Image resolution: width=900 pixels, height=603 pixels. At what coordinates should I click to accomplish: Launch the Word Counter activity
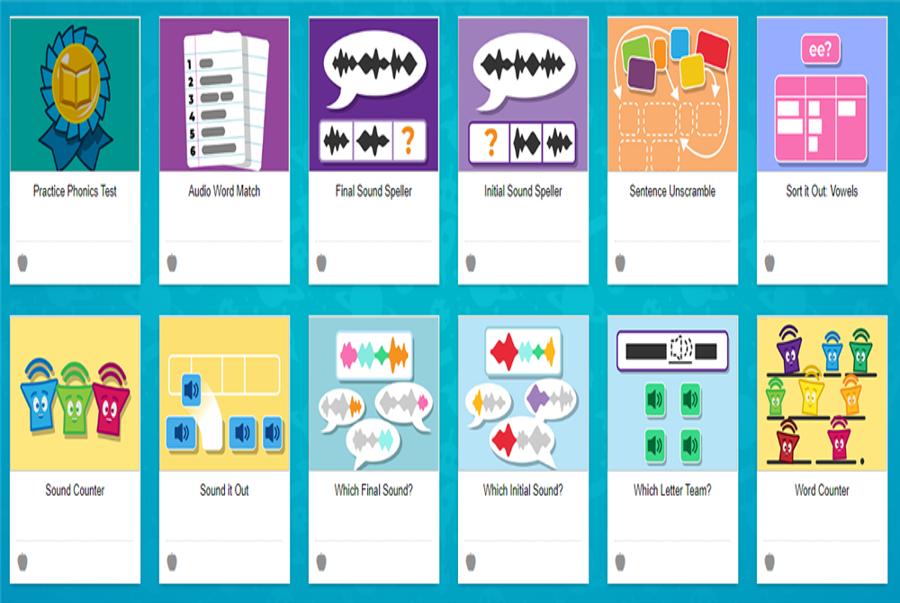coord(822,394)
